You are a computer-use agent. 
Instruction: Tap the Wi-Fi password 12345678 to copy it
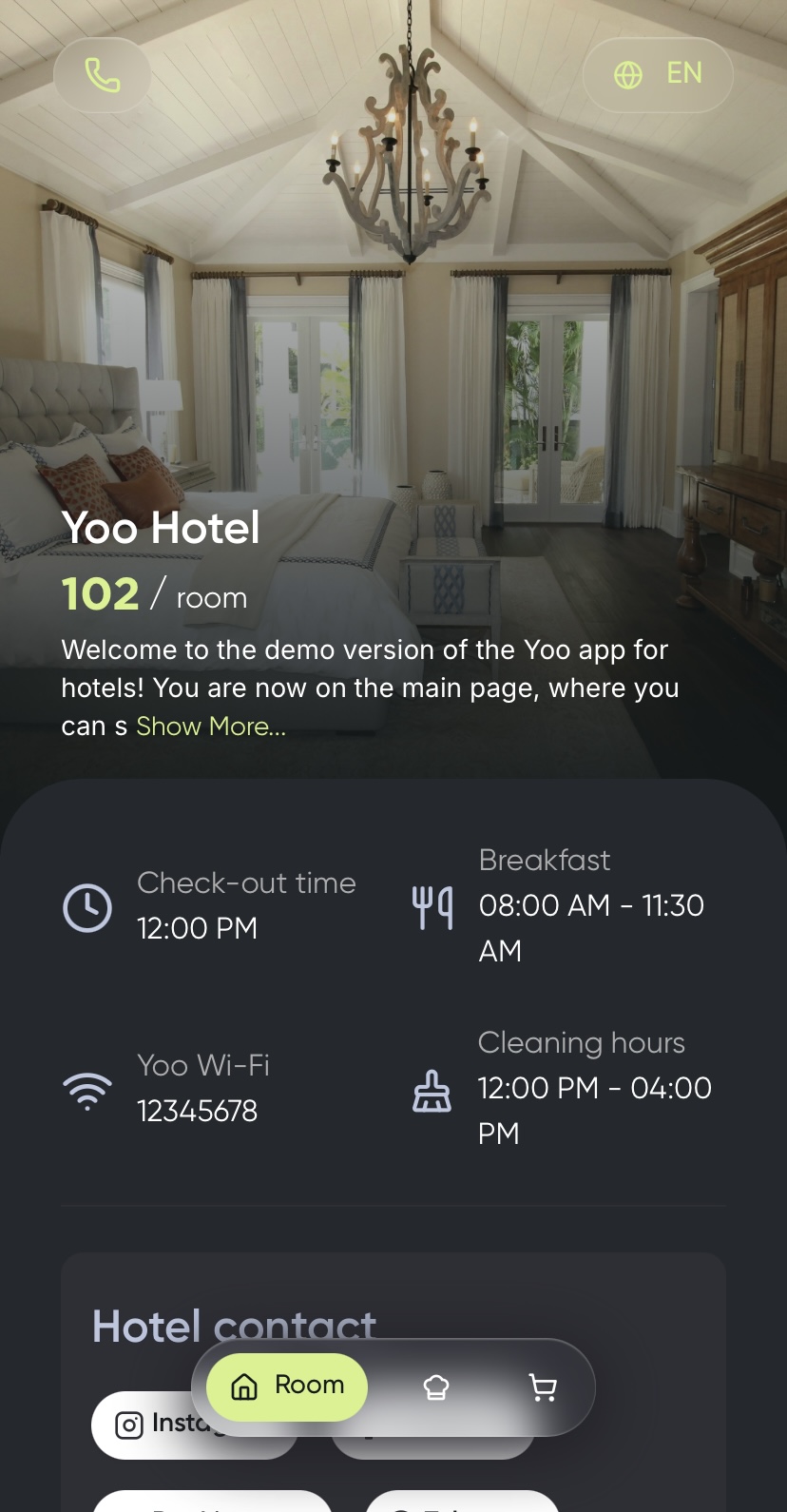click(197, 1110)
